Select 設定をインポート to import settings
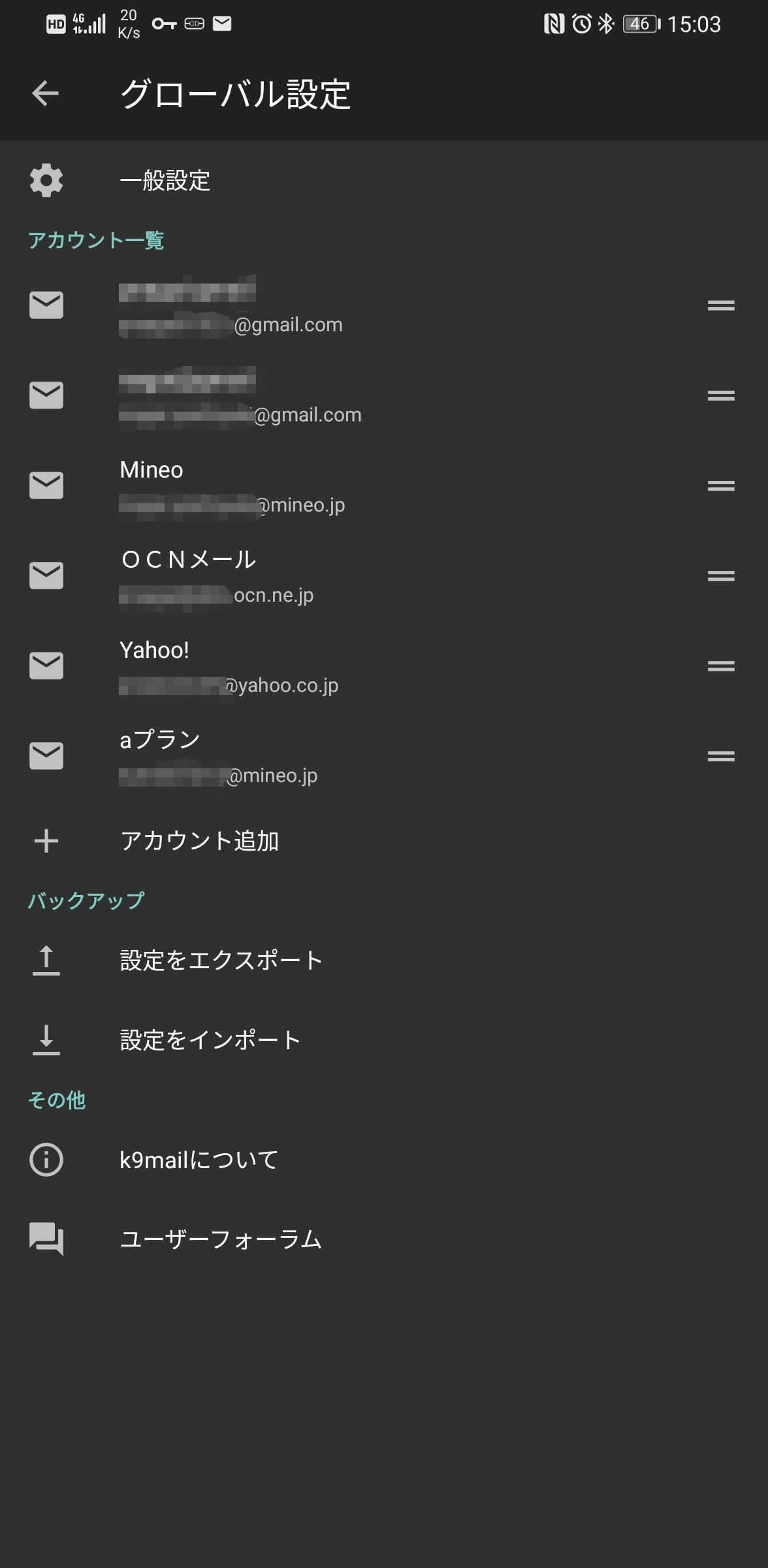 pos(210,1040)
